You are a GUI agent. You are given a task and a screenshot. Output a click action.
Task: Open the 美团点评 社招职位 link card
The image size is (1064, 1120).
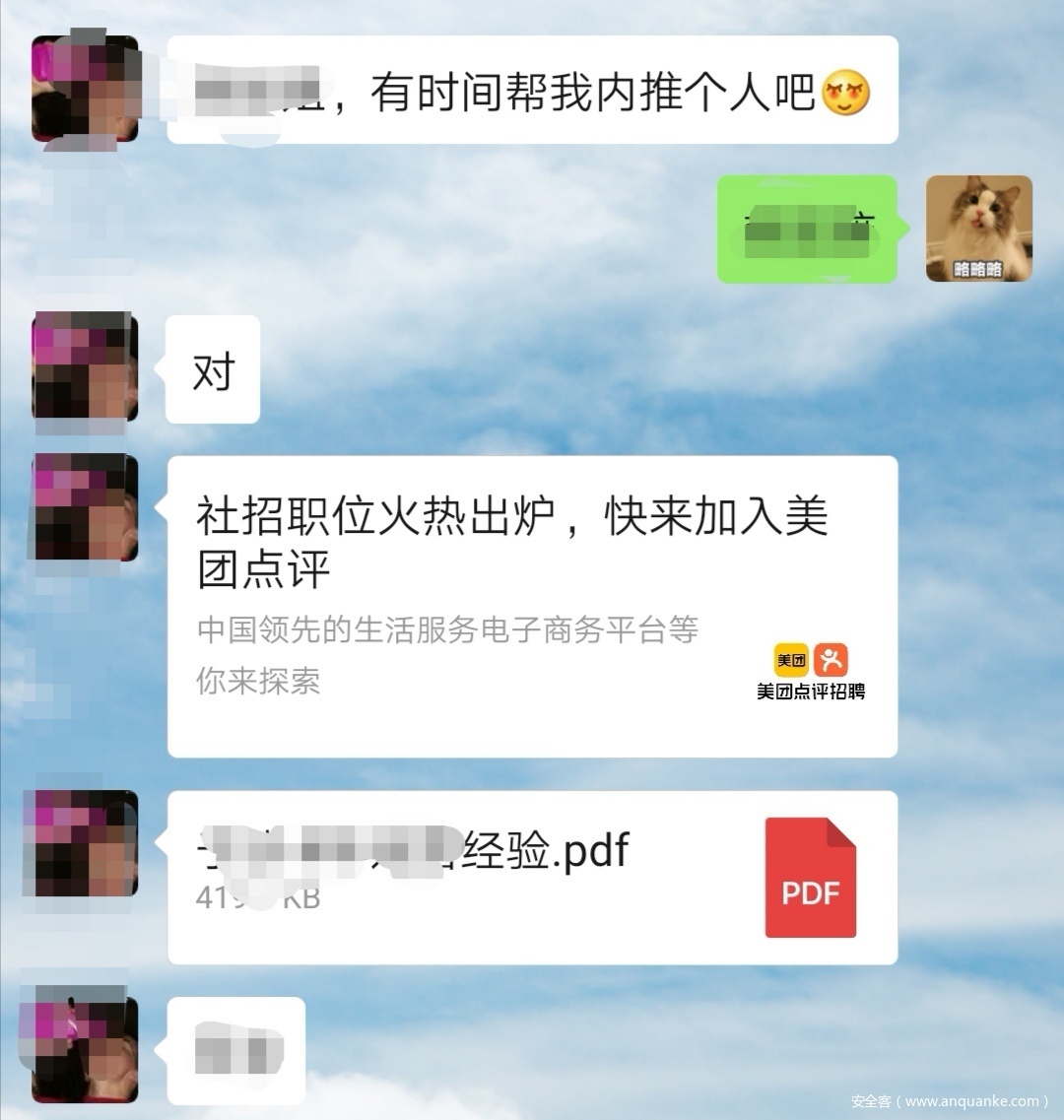532,605
